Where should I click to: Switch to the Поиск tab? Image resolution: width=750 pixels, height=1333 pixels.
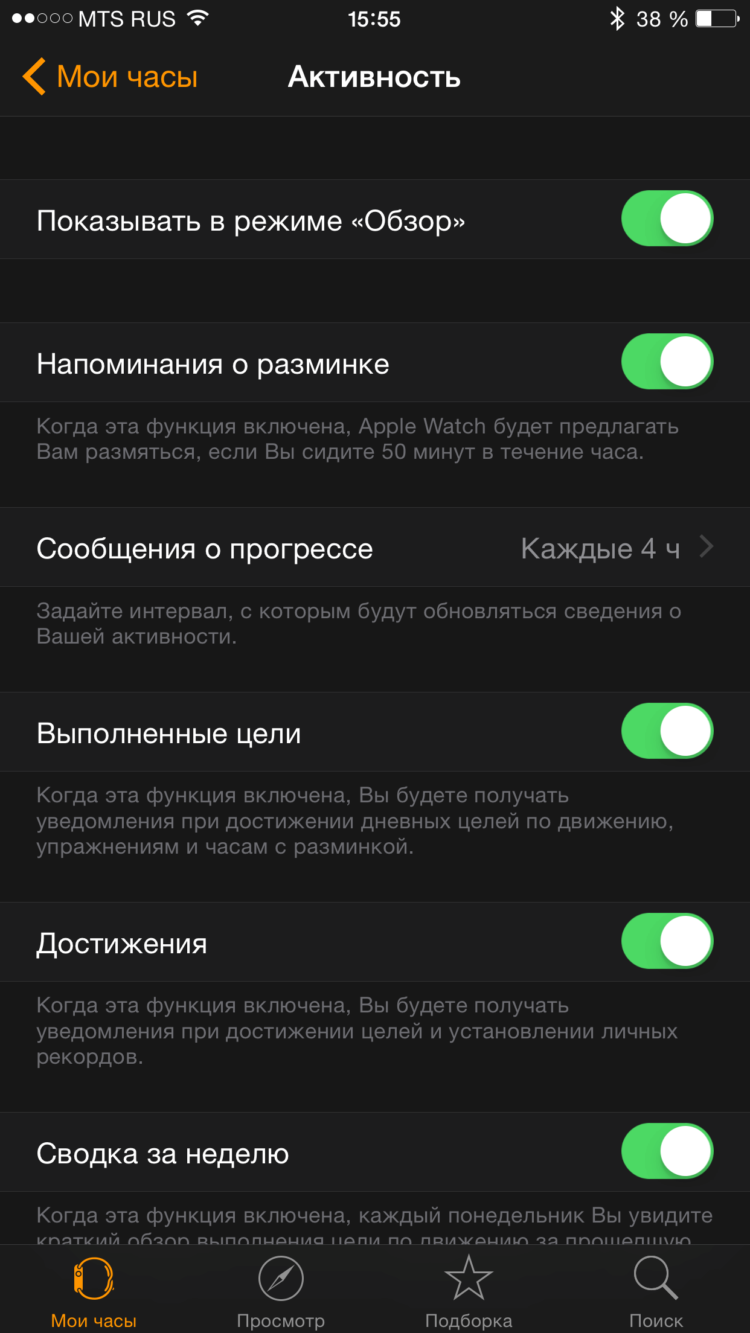tap(656, 1290)
